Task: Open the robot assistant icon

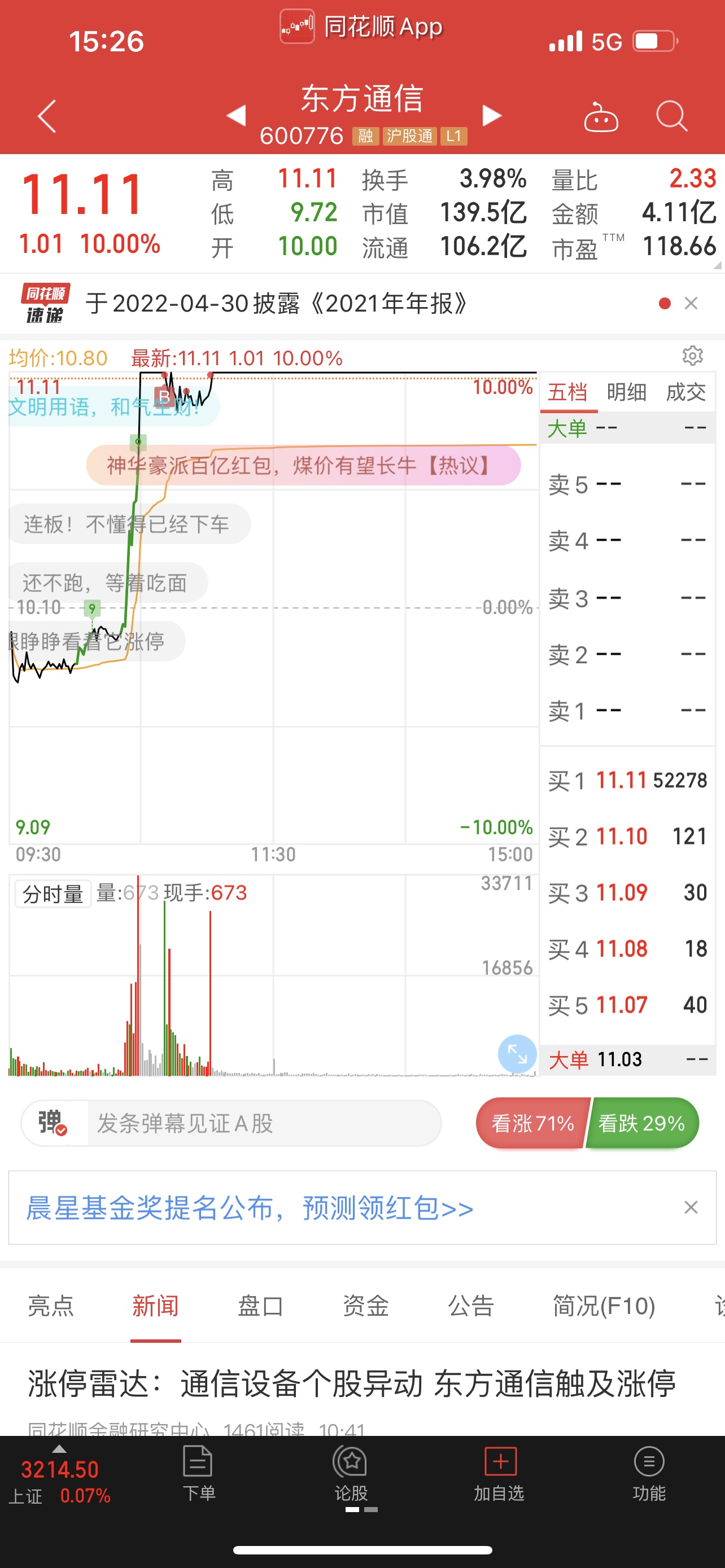Action: [x=601, y=116]
